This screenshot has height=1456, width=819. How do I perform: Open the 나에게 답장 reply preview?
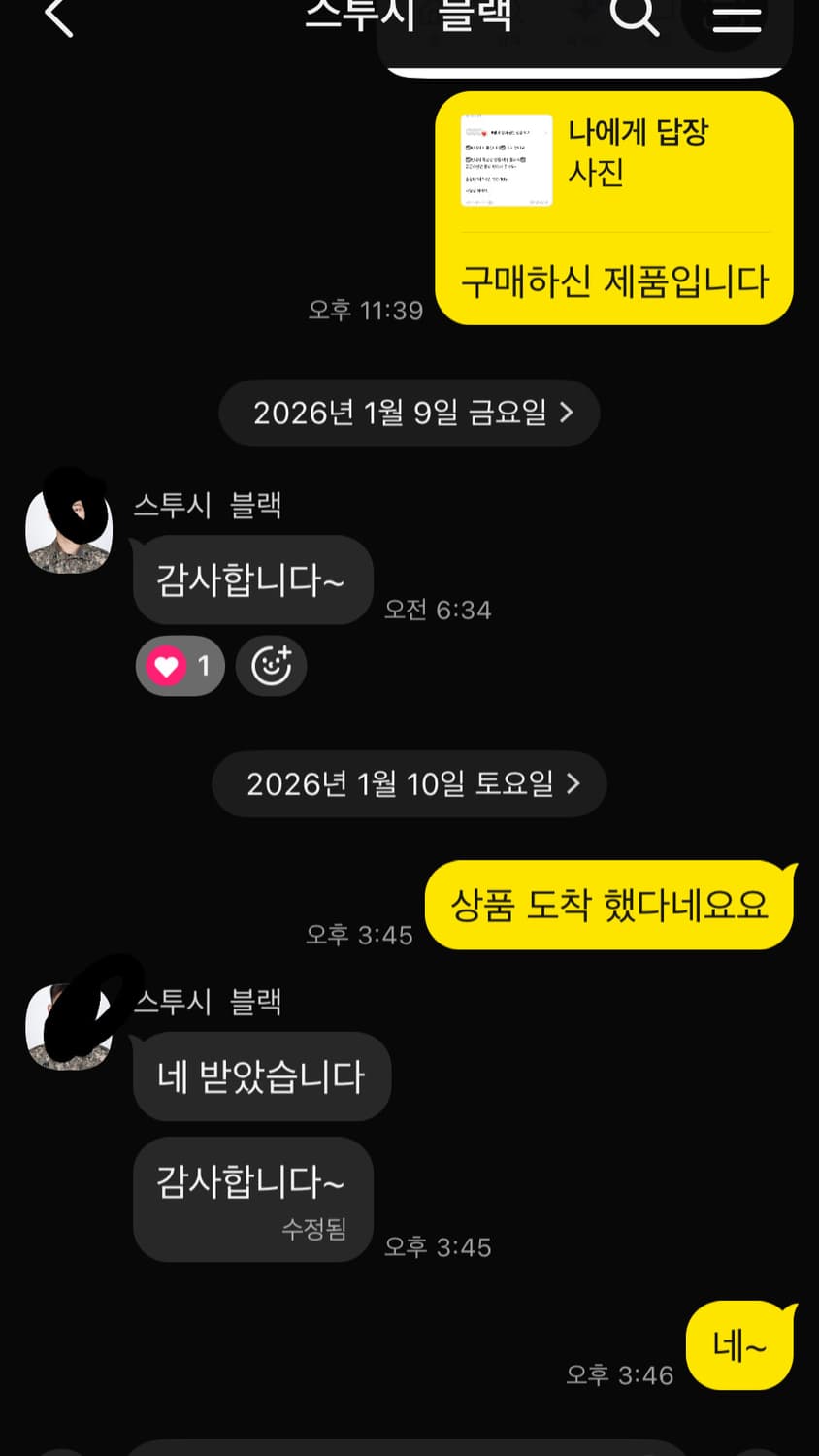pos(613,160)
